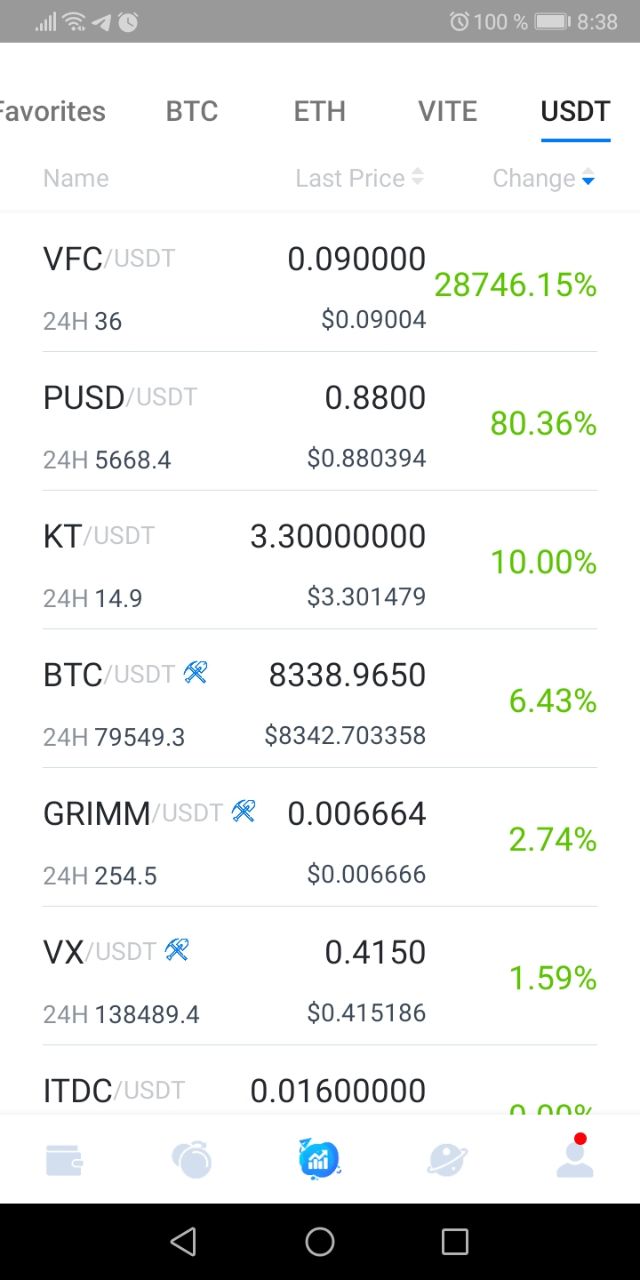This screenshot has height=1280, width=640.
Task: Open the BTC/USDT trading pair
Action: click(x=320, y=699)
